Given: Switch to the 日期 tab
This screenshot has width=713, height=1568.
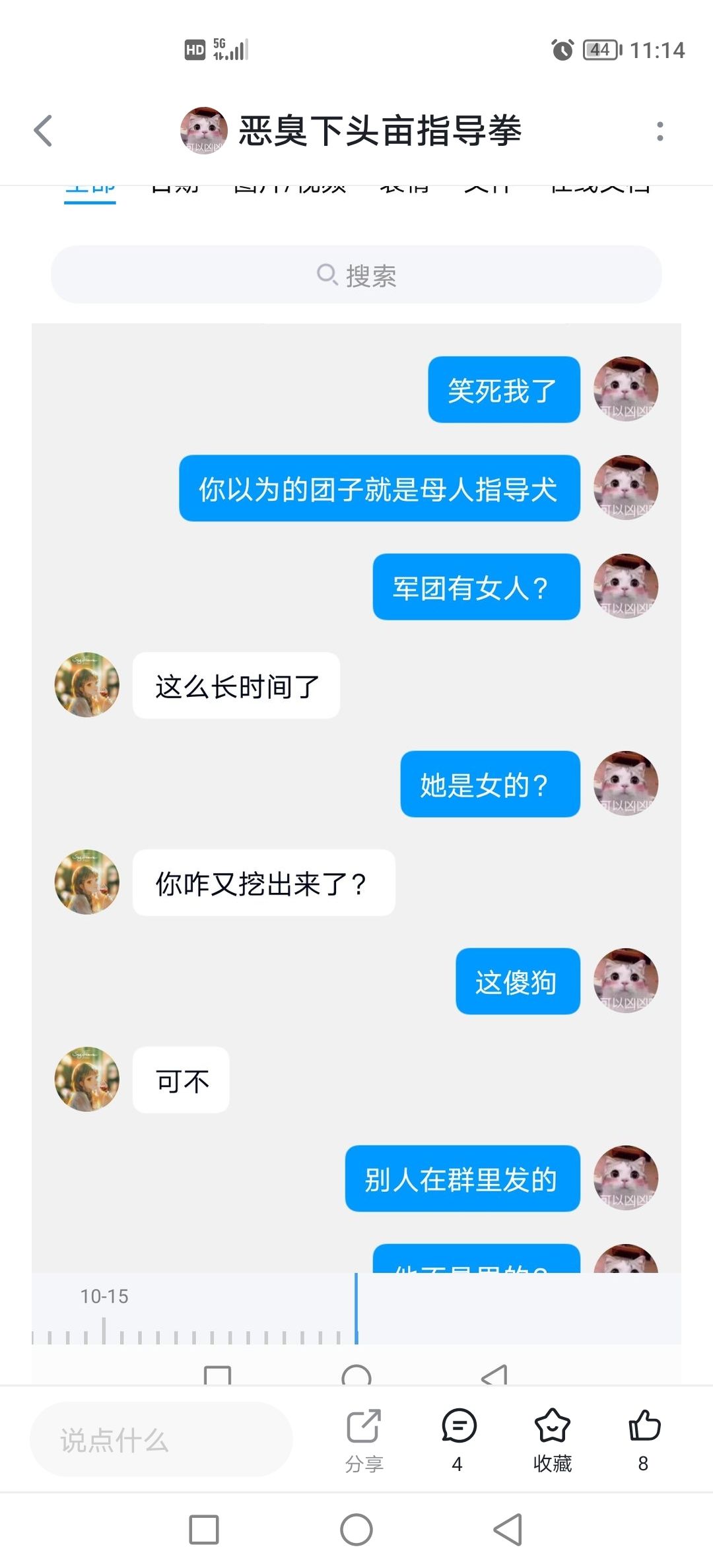Looking at the screenshot, I should [177, 185].
